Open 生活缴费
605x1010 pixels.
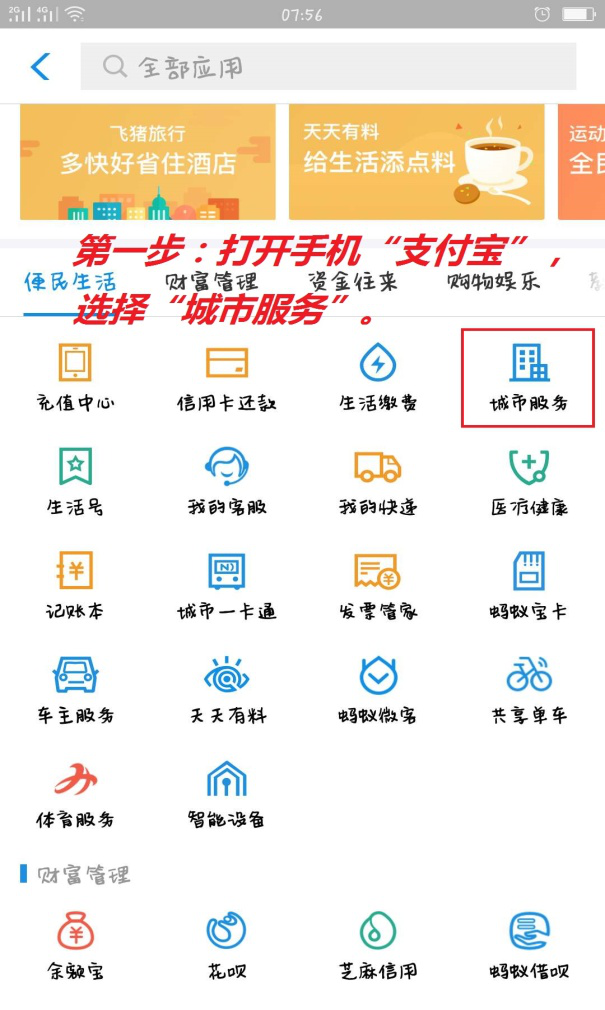click(x=377, y=377)
